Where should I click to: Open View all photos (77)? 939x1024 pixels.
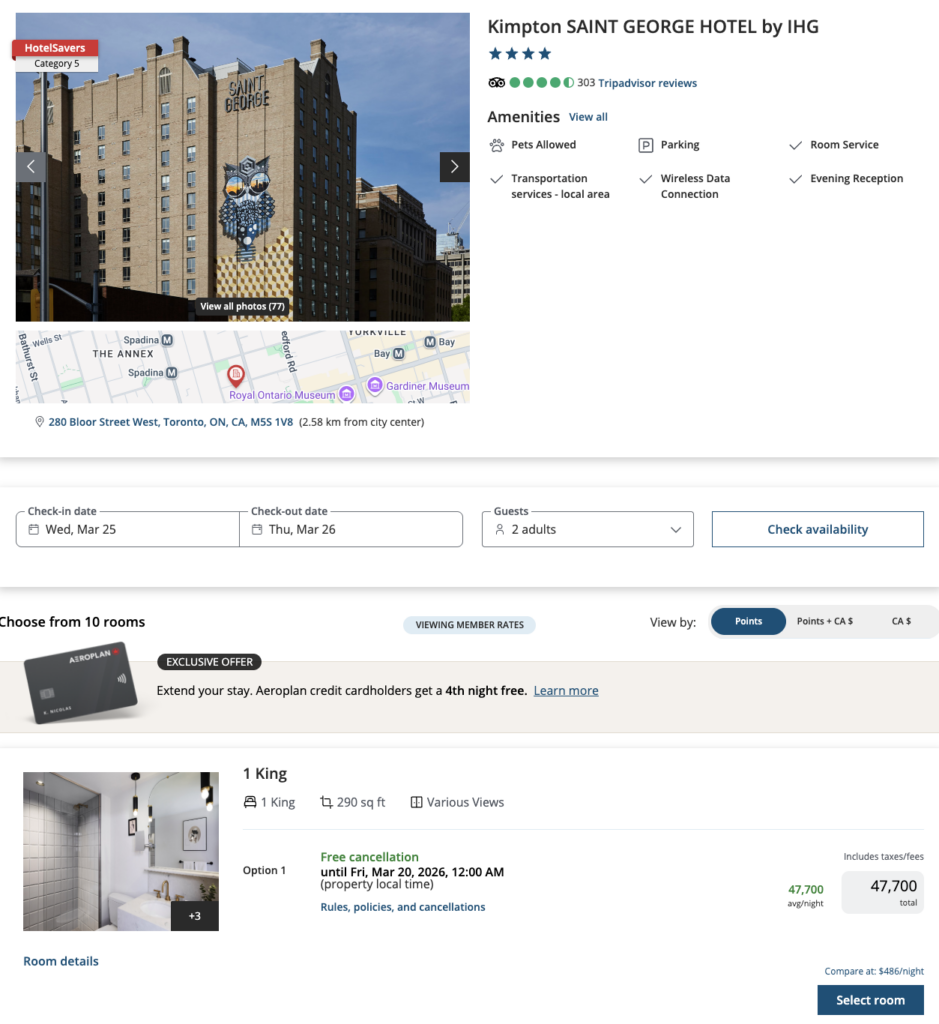(242, 307)
